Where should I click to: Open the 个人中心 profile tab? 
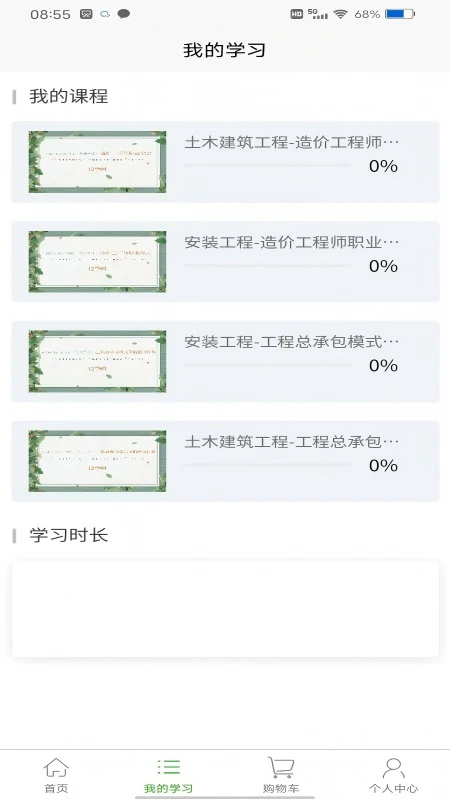click(x=393, y=775)
